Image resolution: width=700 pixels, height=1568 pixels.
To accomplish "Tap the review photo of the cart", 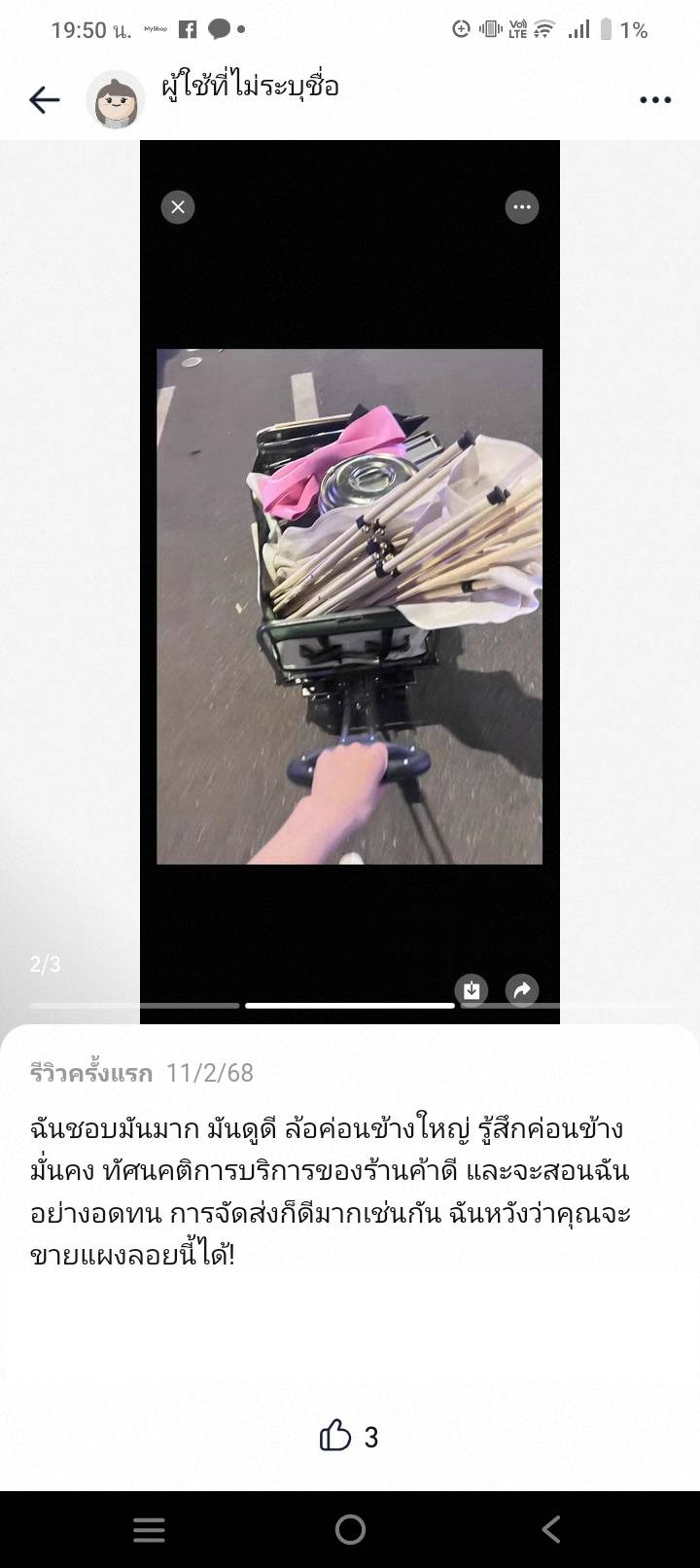I will click(349, 605).
